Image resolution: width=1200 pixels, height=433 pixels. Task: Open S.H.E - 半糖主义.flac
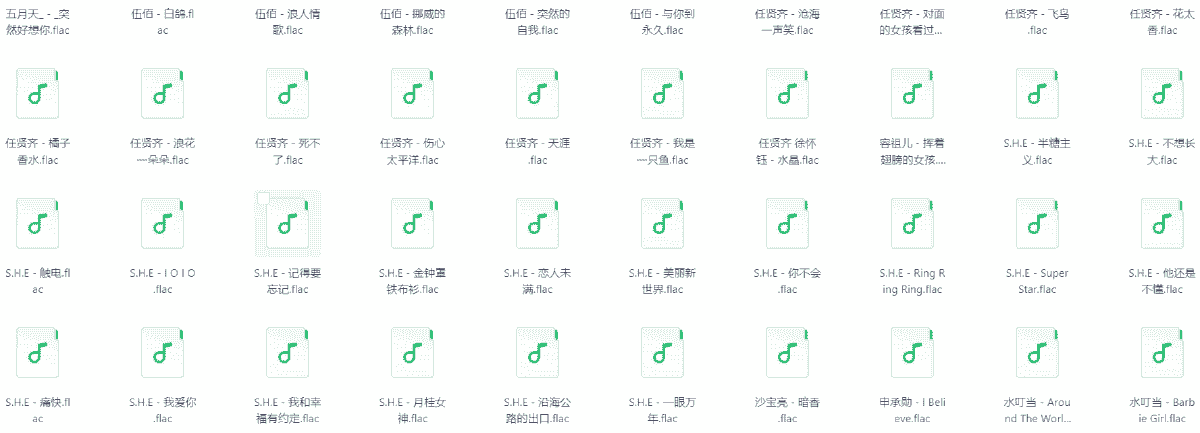1037,94
